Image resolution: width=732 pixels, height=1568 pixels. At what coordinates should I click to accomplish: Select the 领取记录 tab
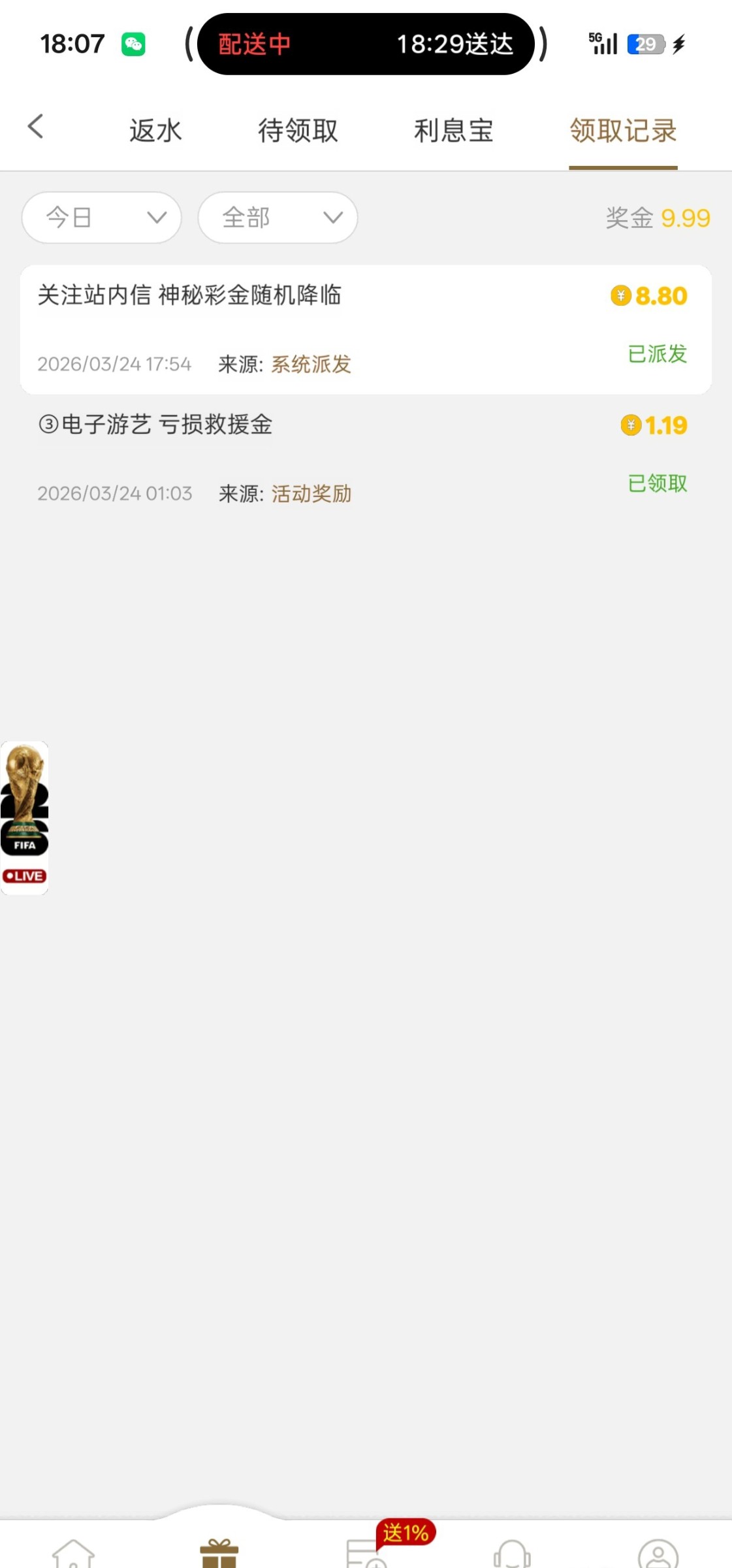623,131
